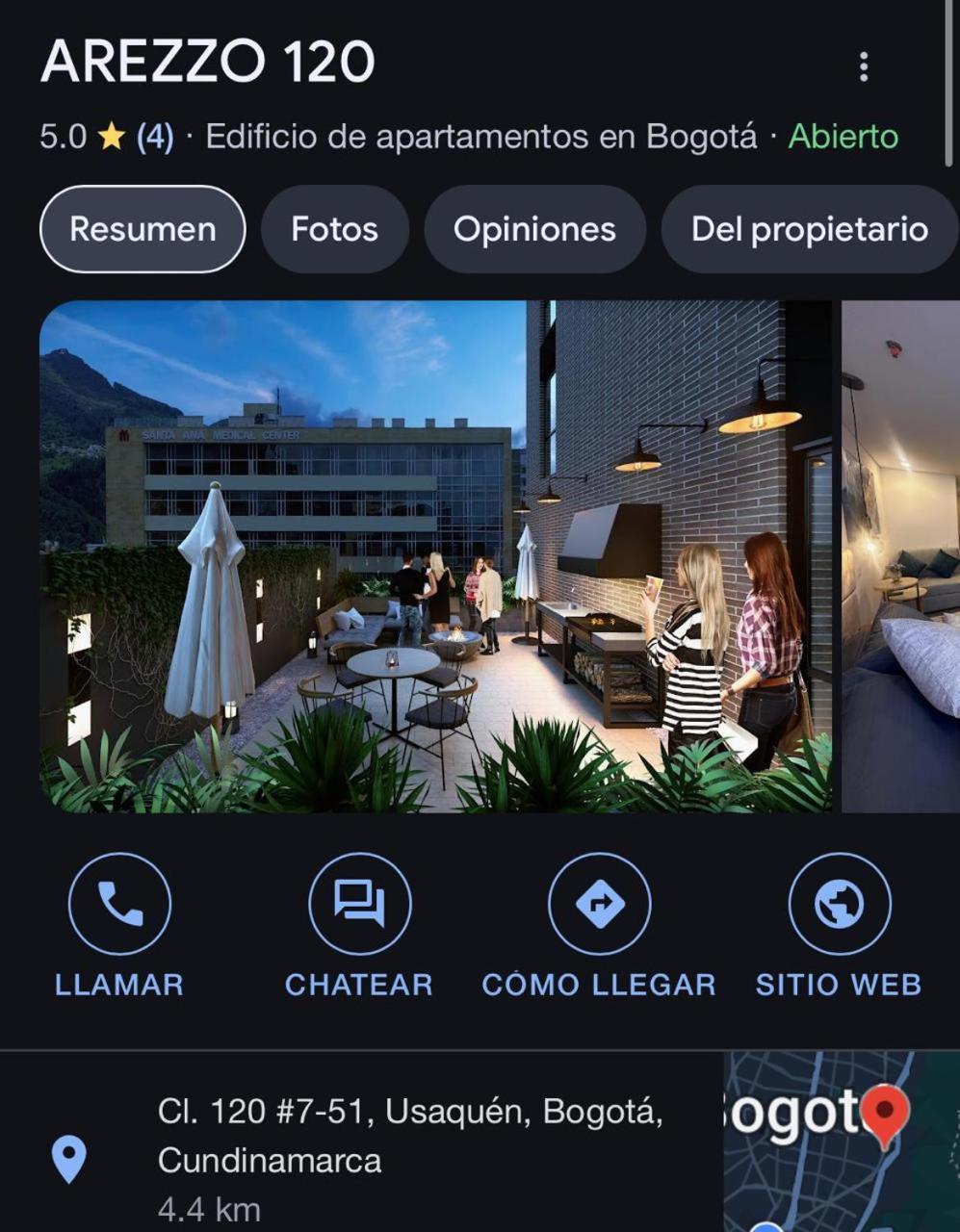Open the Del propietario tab
This screenshot has height=1232, width=960.
809,229
